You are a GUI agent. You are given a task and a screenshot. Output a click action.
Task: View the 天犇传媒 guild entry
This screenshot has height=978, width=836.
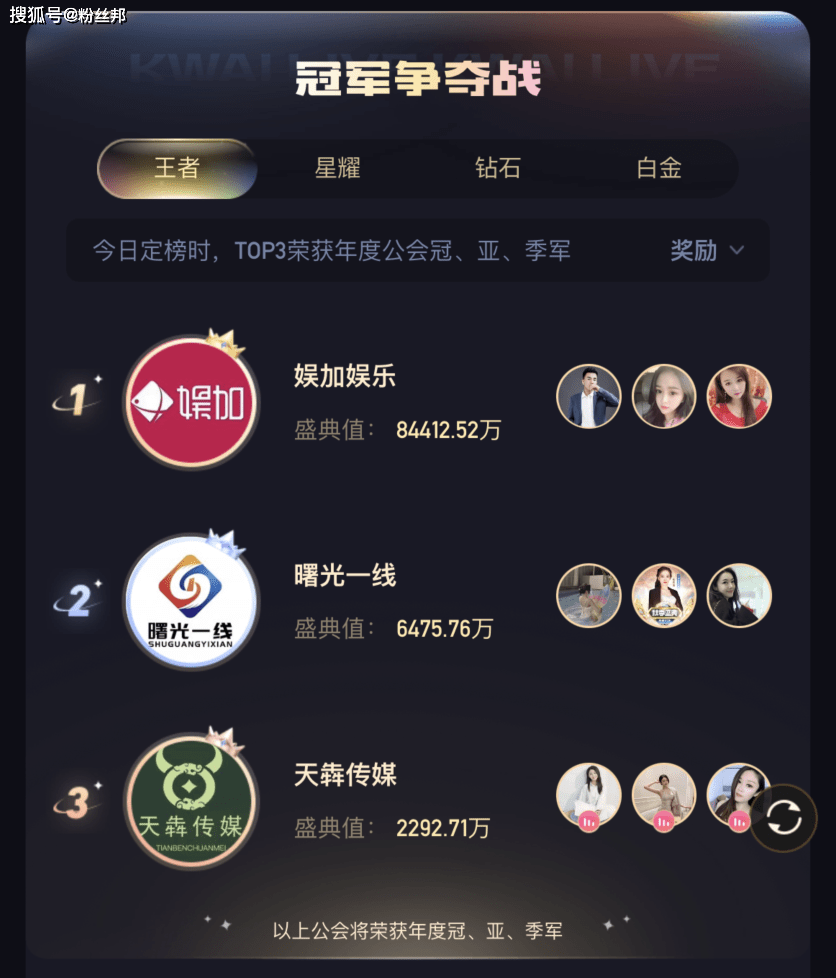tap(346, 774)
